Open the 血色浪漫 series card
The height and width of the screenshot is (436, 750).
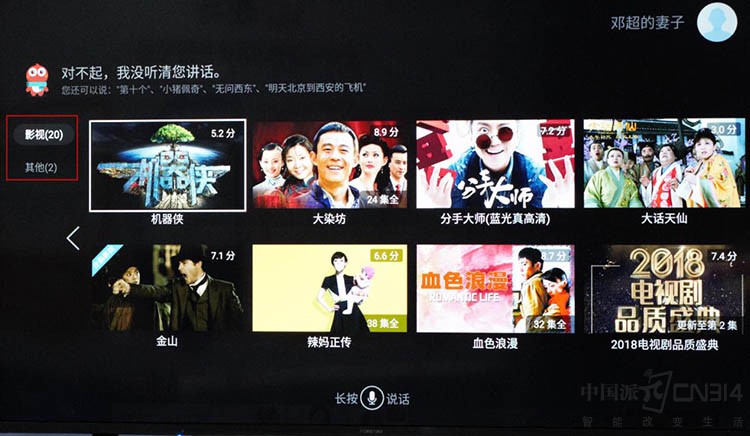coord(495,289)
